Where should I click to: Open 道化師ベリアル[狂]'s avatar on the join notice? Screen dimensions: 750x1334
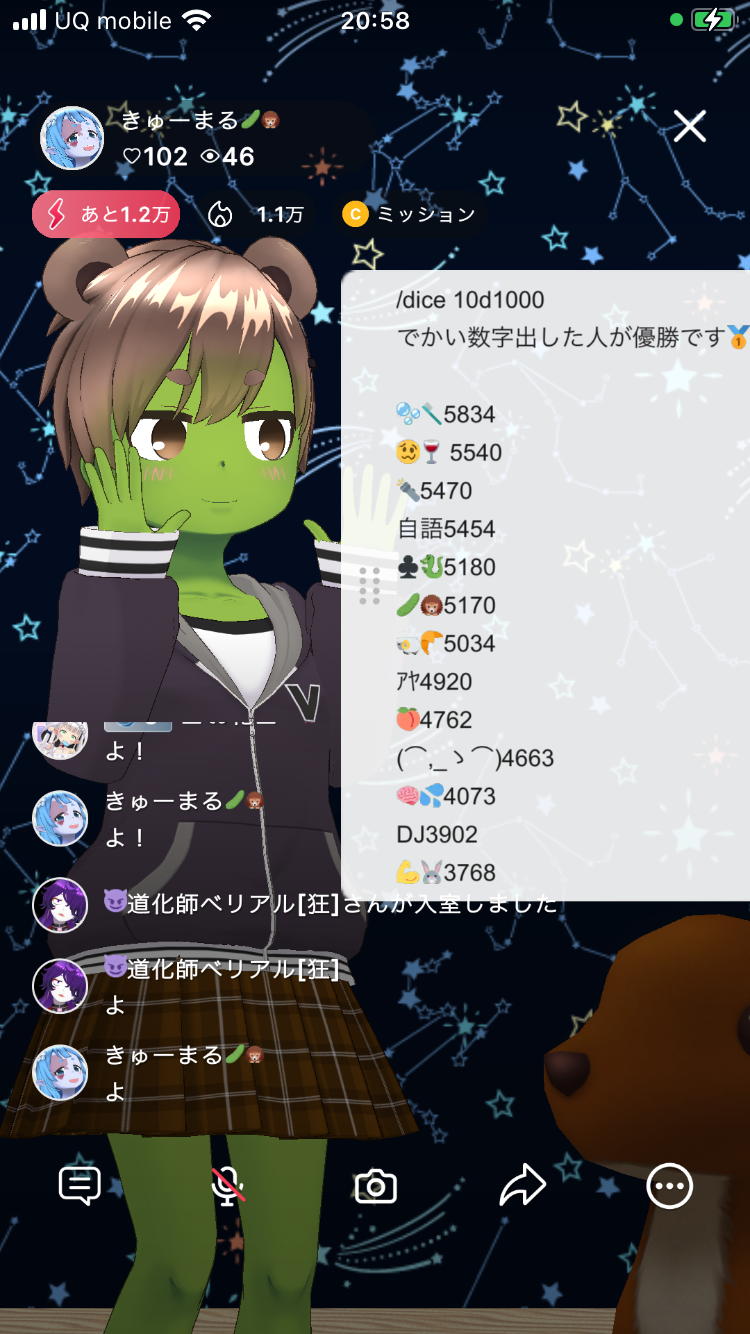tap(60, 905)
